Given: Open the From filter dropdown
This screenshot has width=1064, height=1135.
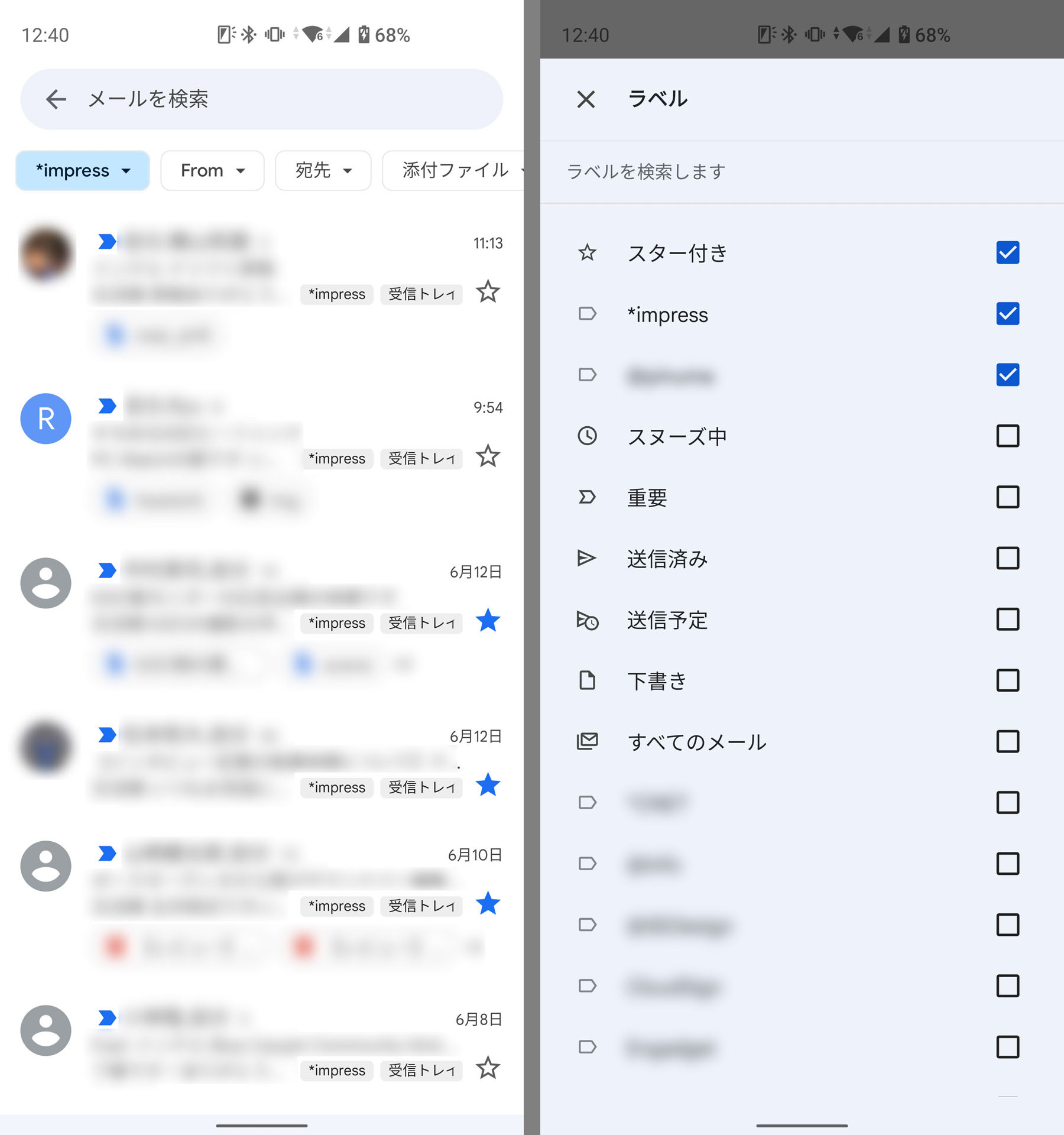Looking at the screenshot, I should [x=212, y=170].
